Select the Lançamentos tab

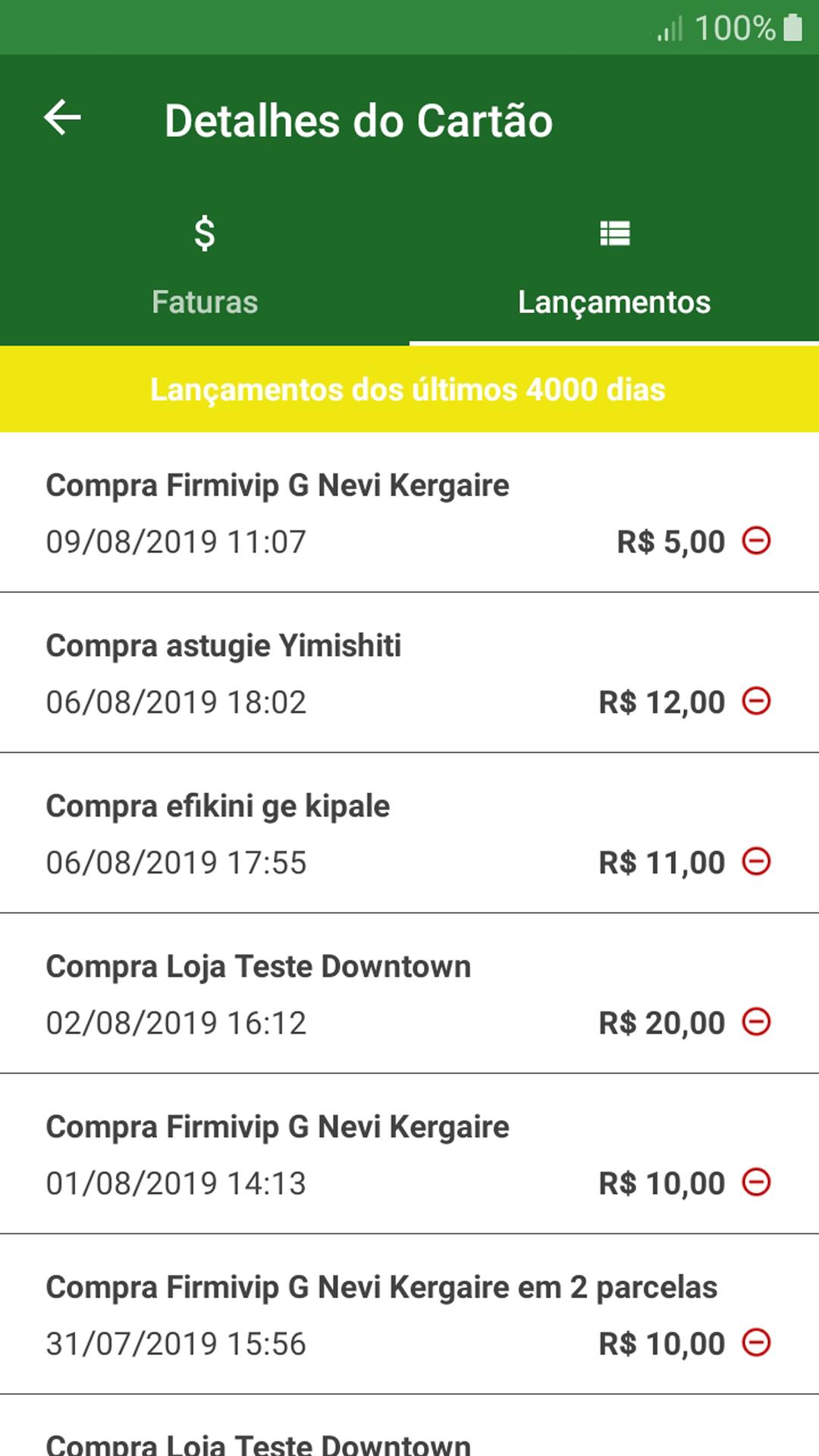click(x=614, y=266)
